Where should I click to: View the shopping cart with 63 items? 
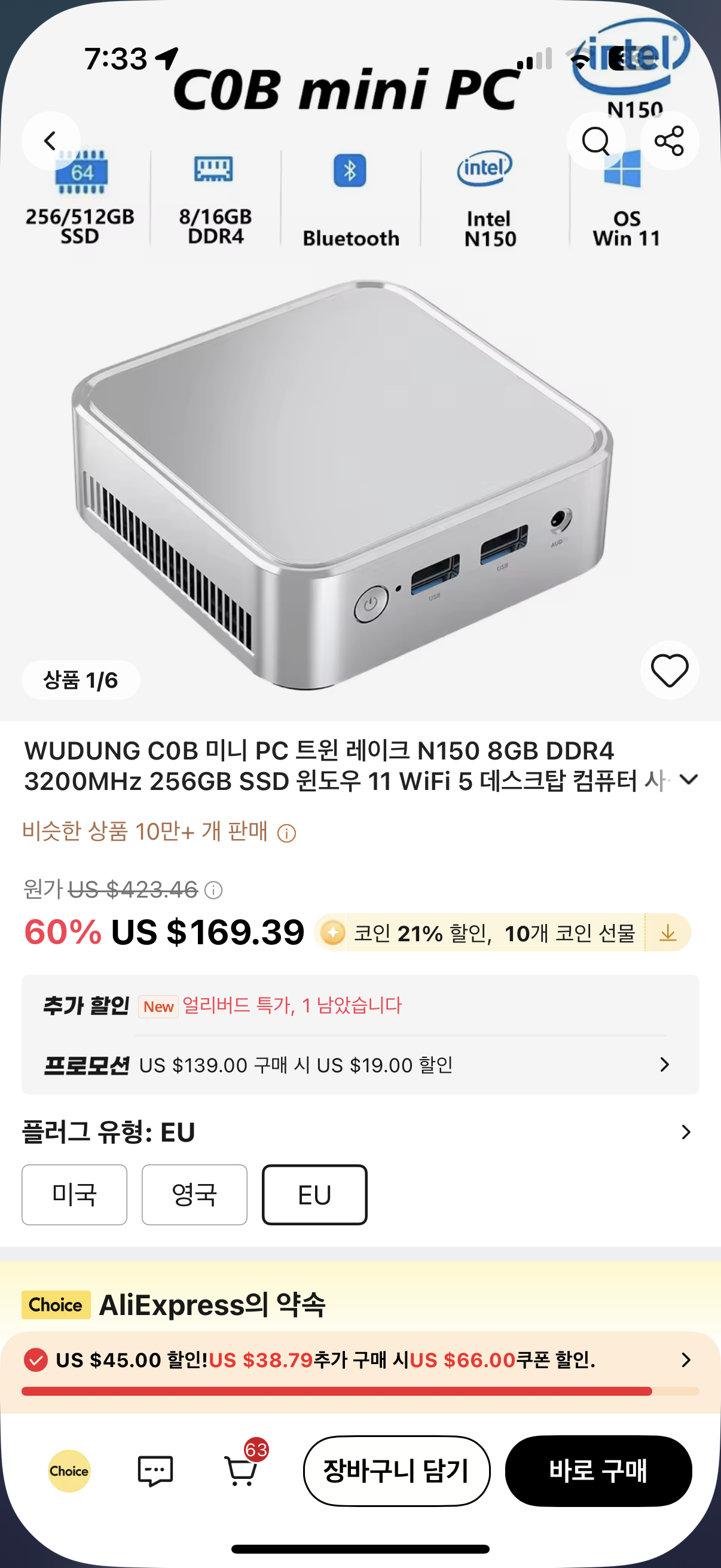pyautogui.click(x=242, y=1471)
